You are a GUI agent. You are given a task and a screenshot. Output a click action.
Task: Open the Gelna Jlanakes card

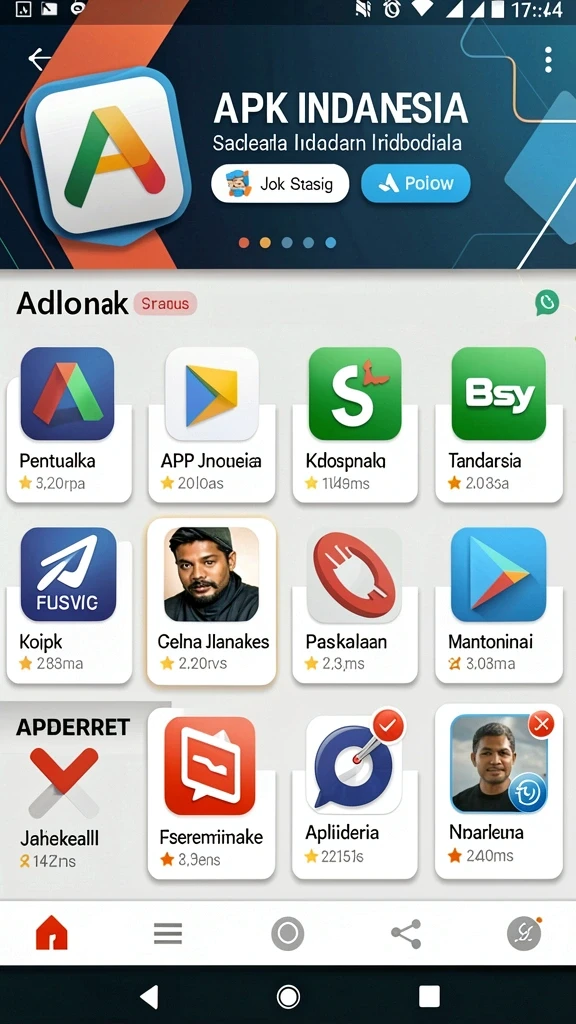coord(212,601)
